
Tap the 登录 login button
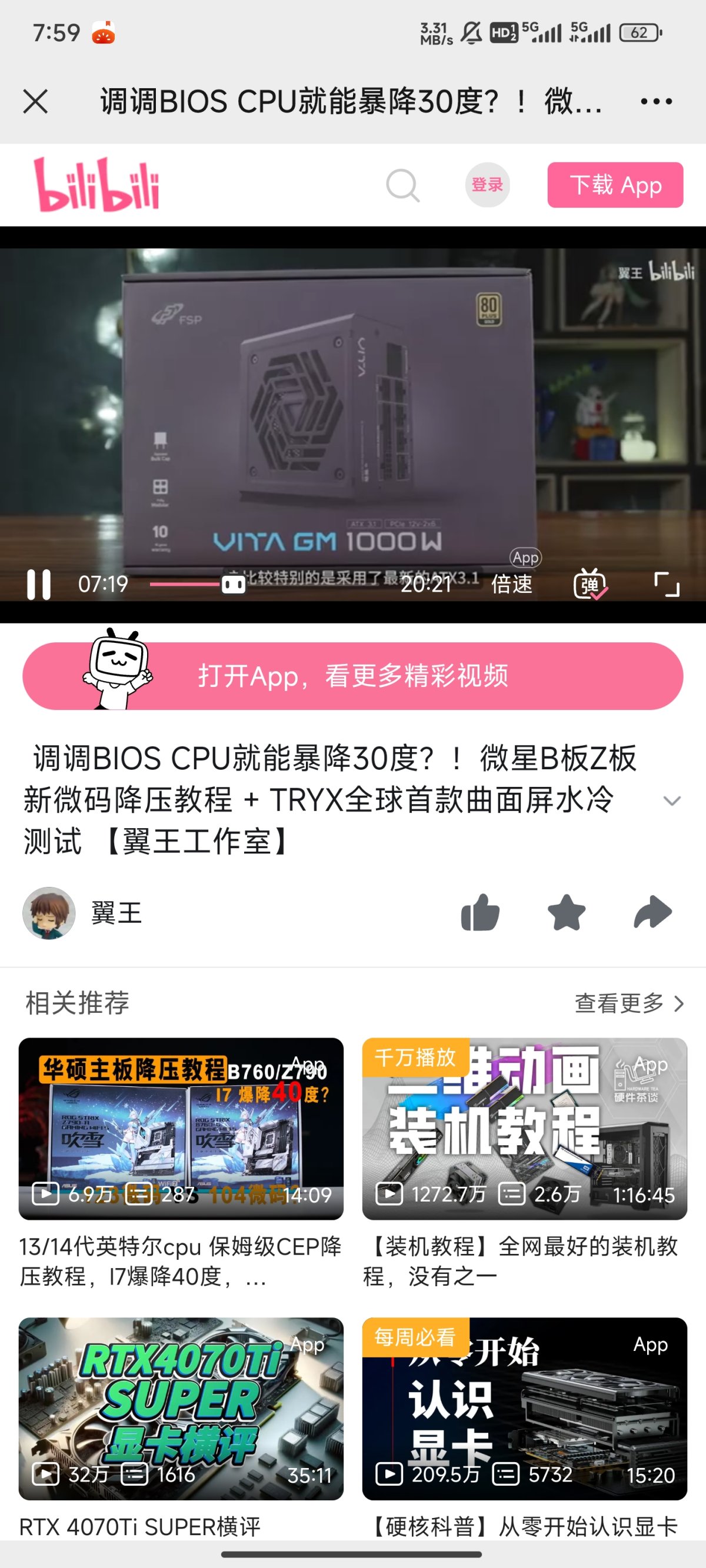tap(487, 185)
